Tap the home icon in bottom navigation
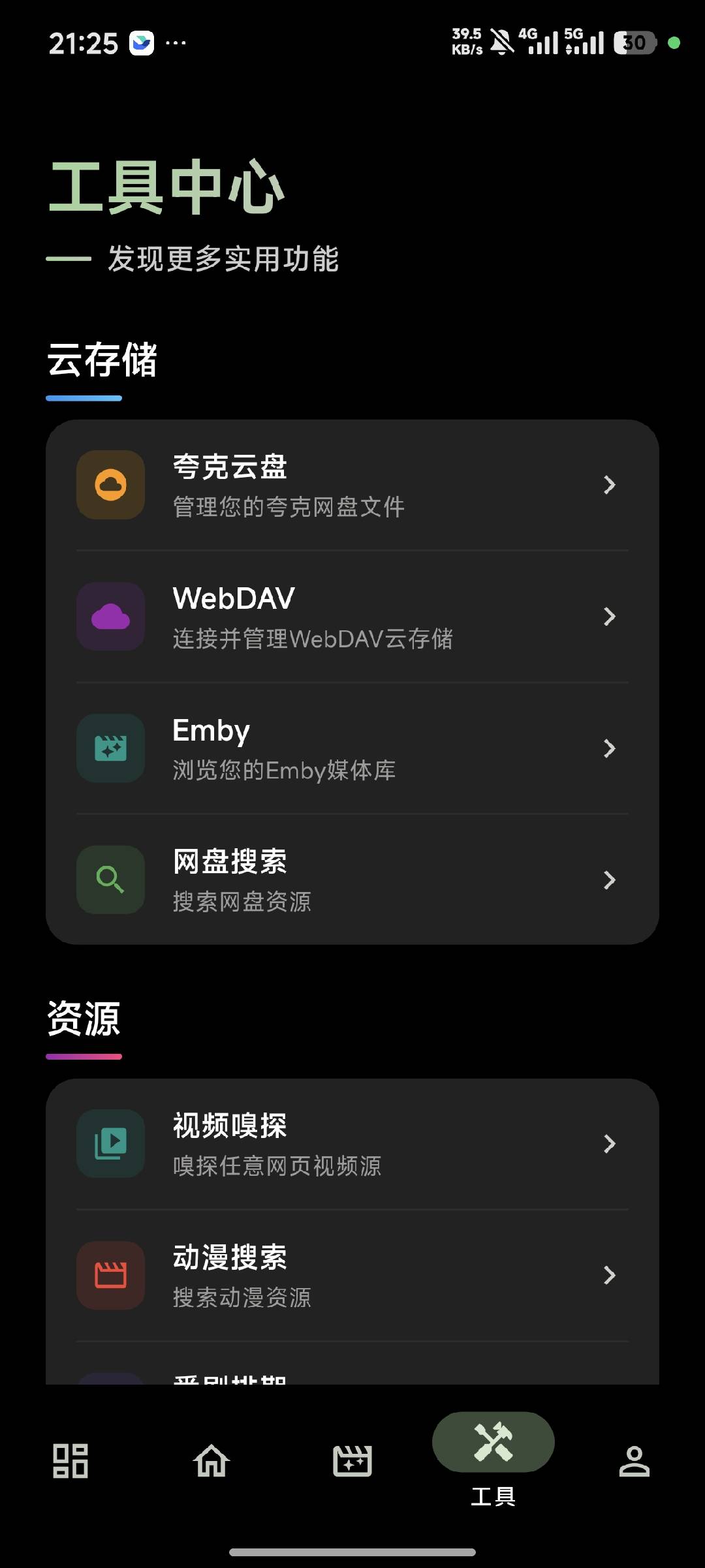This screenshot has height=1568, width=705. (211, 1460)
